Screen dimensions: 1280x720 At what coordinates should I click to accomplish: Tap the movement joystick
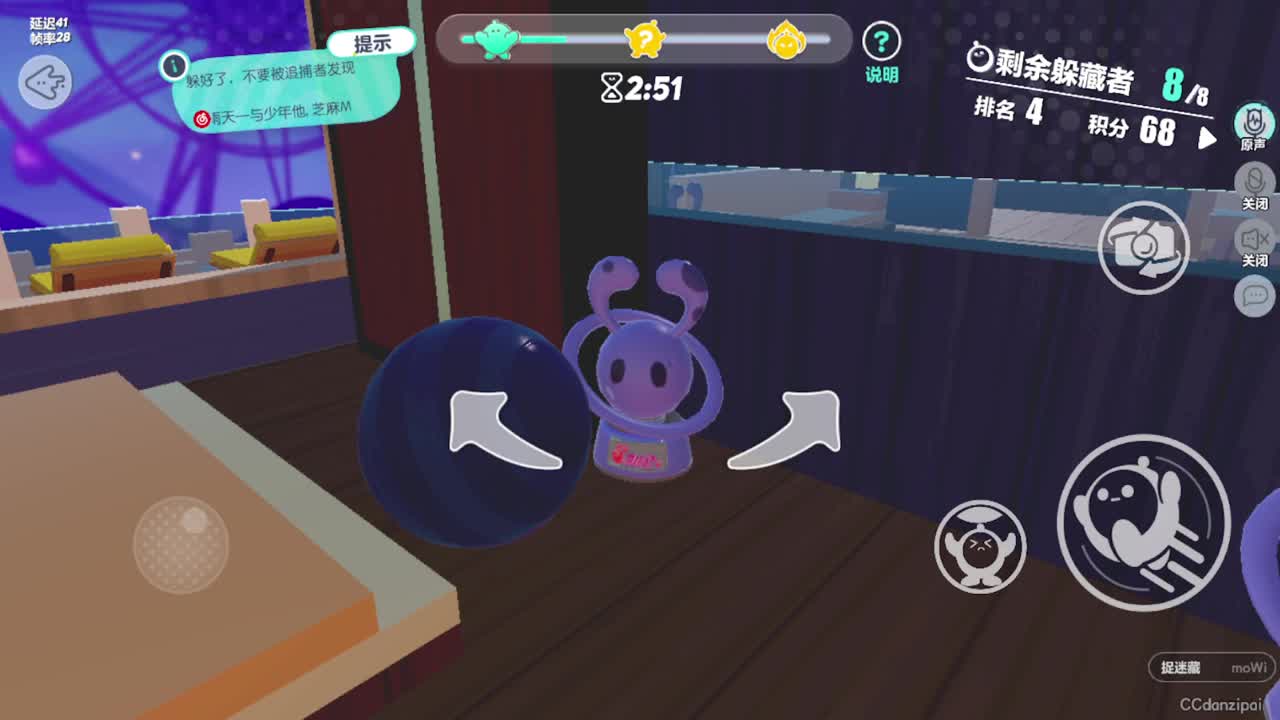(181, 543)
